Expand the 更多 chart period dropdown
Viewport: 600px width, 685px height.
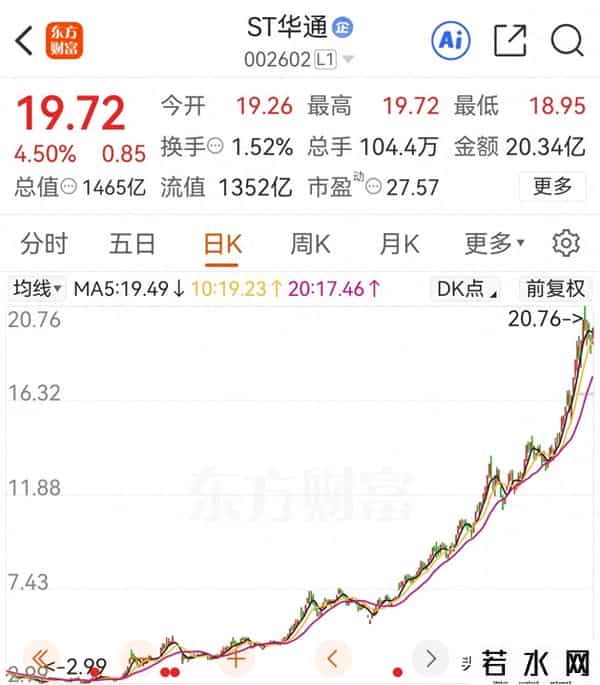click(x=497, y=243)
